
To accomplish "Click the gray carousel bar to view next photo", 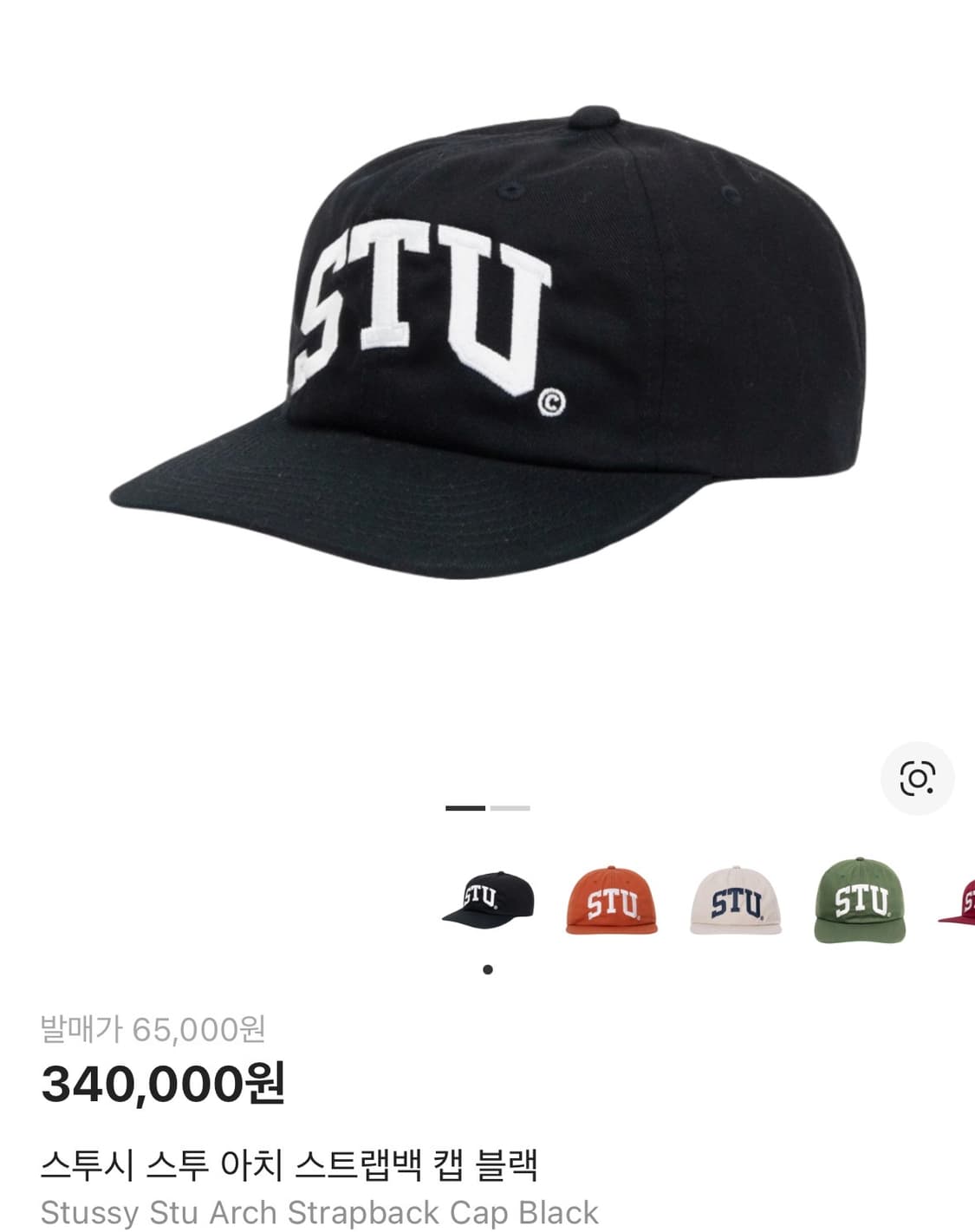I will pos(511,808).
